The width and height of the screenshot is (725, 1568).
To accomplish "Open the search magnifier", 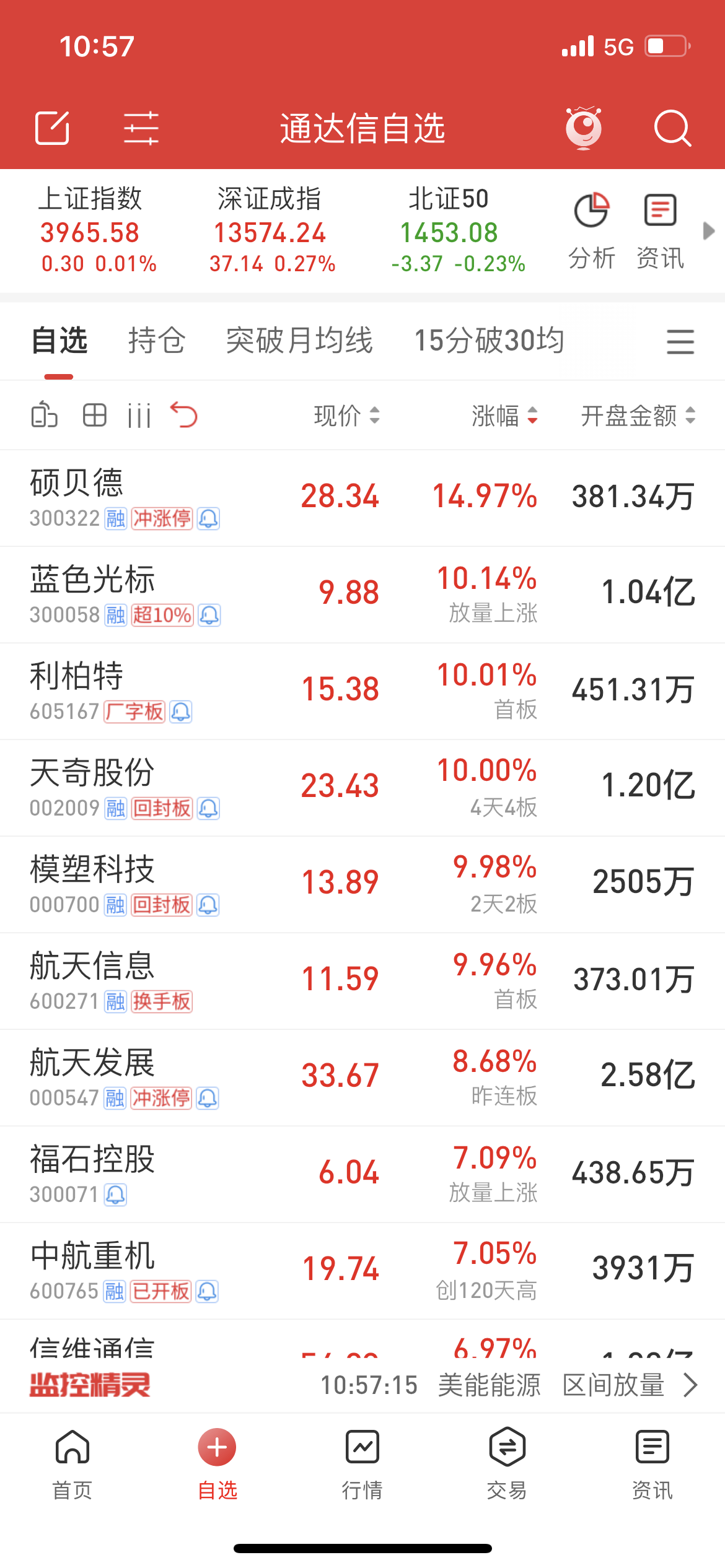I will pyautogui.click(x=672, y=128).
